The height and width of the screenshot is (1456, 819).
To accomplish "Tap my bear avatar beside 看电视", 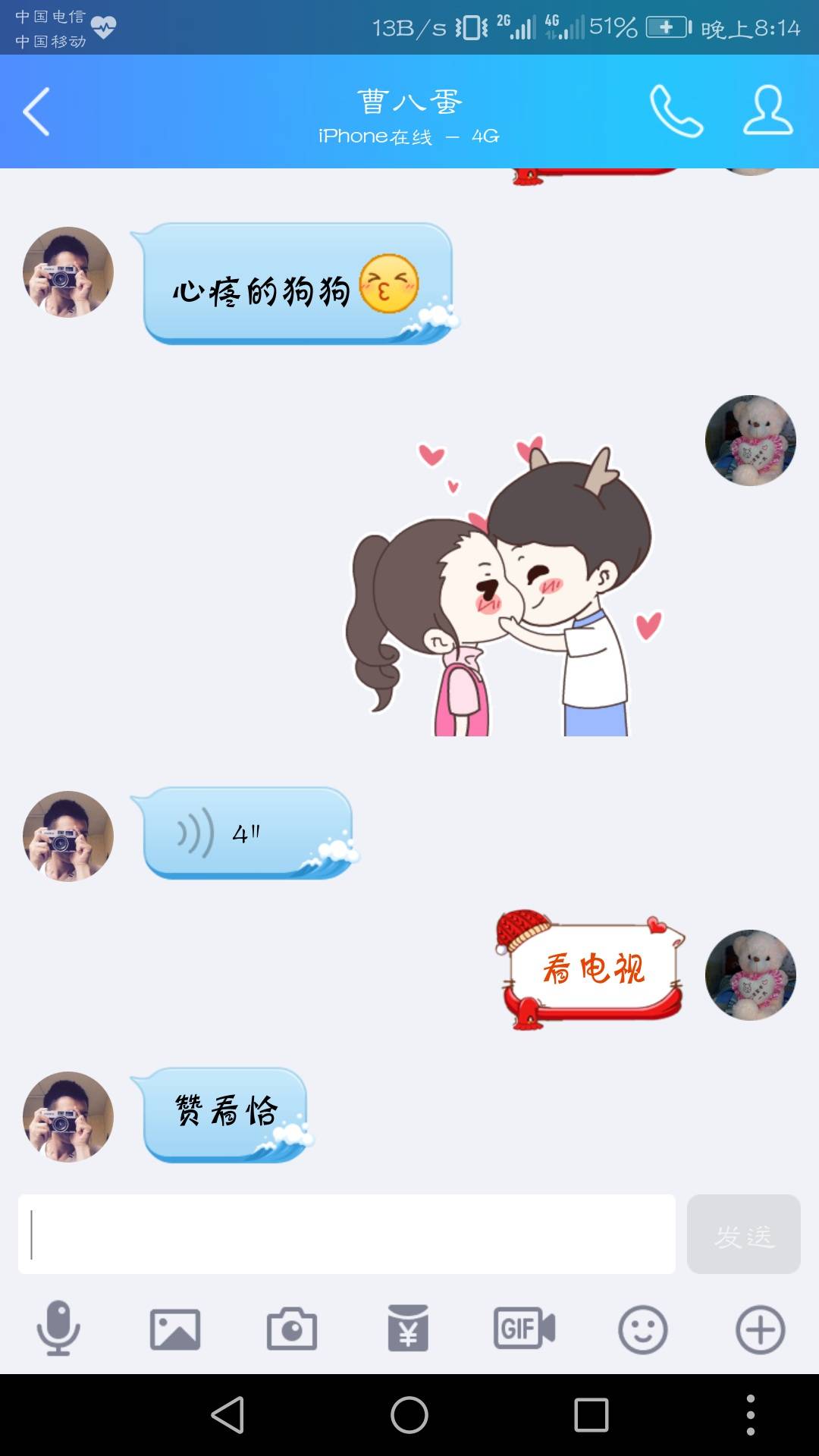I will [x=750, y=974].
